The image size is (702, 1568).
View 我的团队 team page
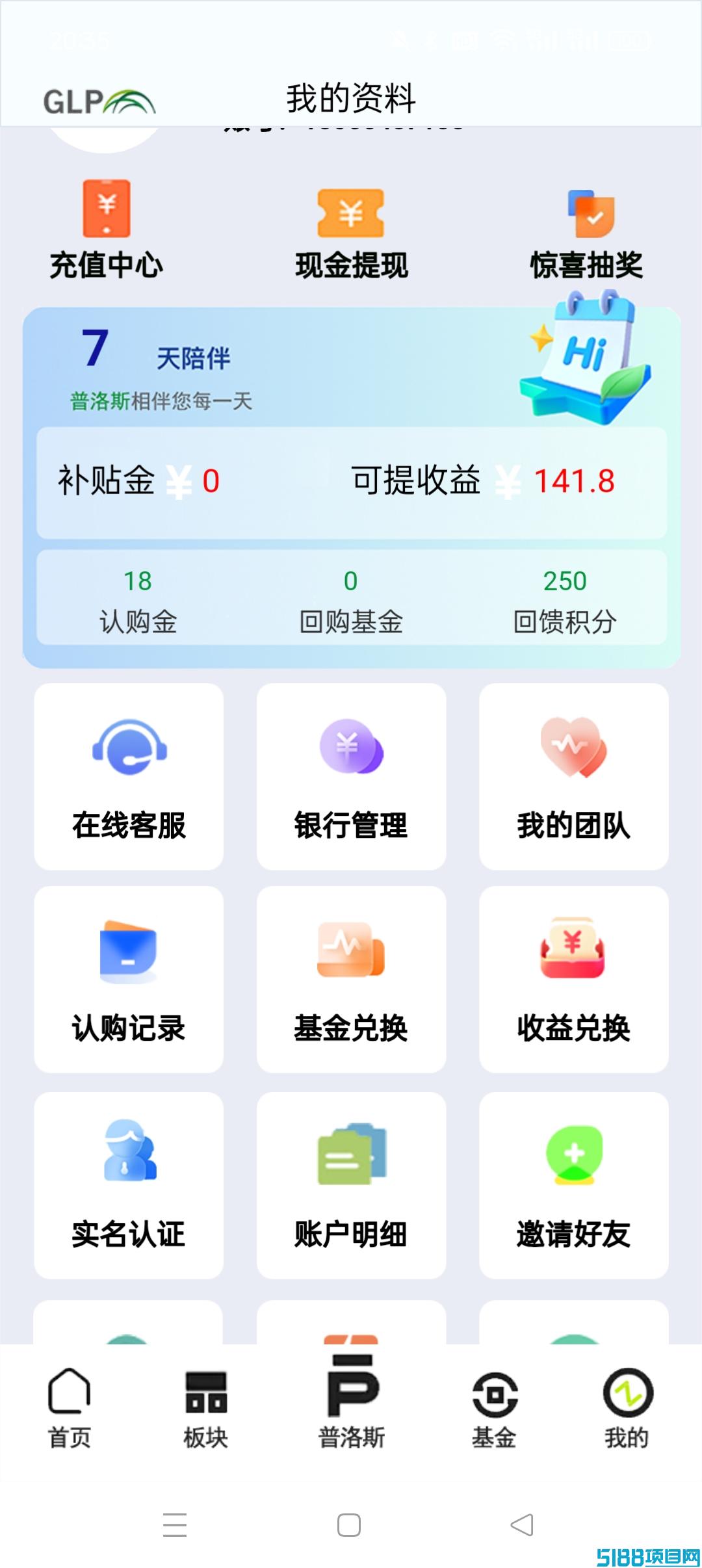[574, 776]
